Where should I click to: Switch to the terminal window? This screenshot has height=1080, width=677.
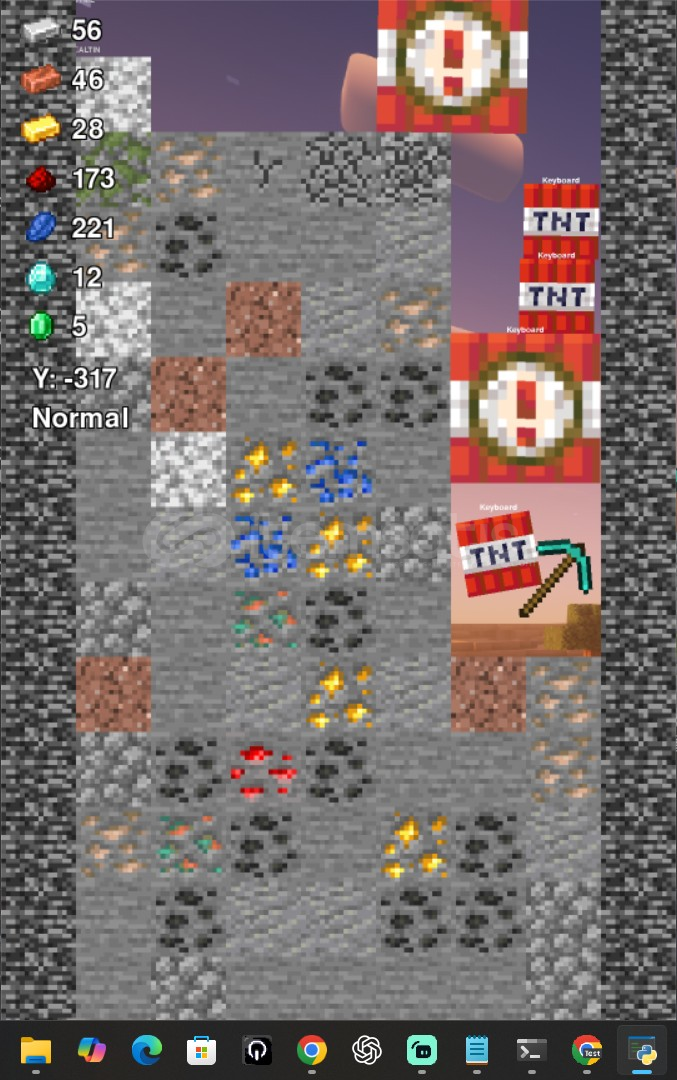[x=531, y=1050]
